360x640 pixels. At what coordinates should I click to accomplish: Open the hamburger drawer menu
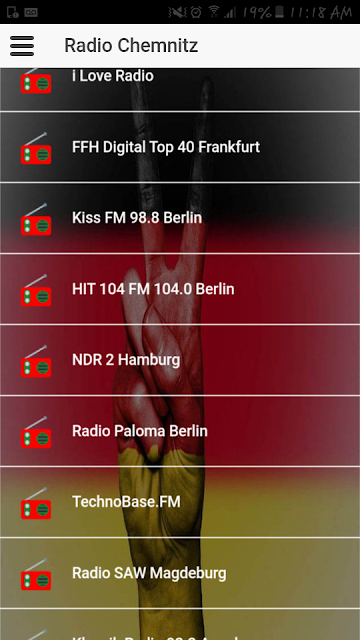pyautogui.click(x=22, y=46)
